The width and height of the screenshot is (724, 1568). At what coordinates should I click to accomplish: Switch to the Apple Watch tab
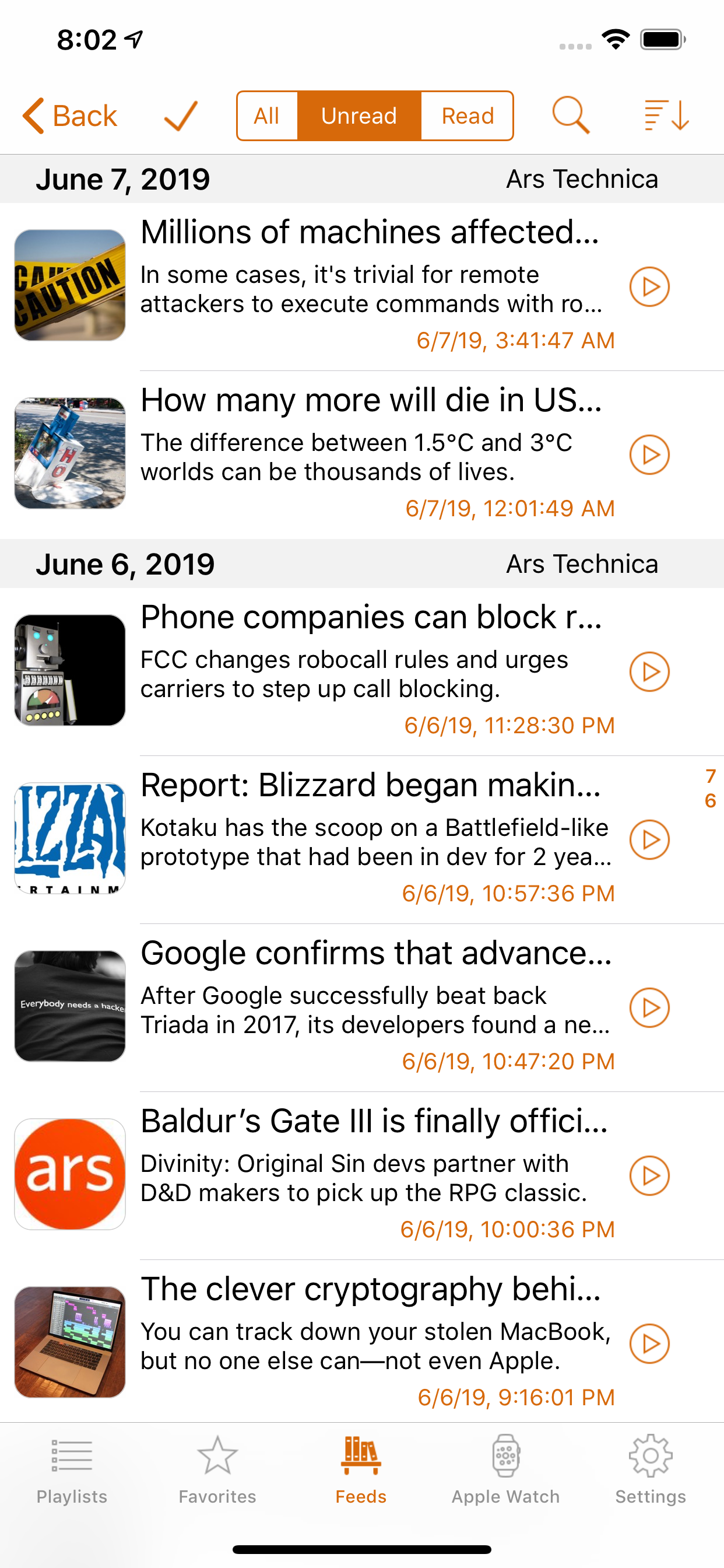tap(505, 1473)
